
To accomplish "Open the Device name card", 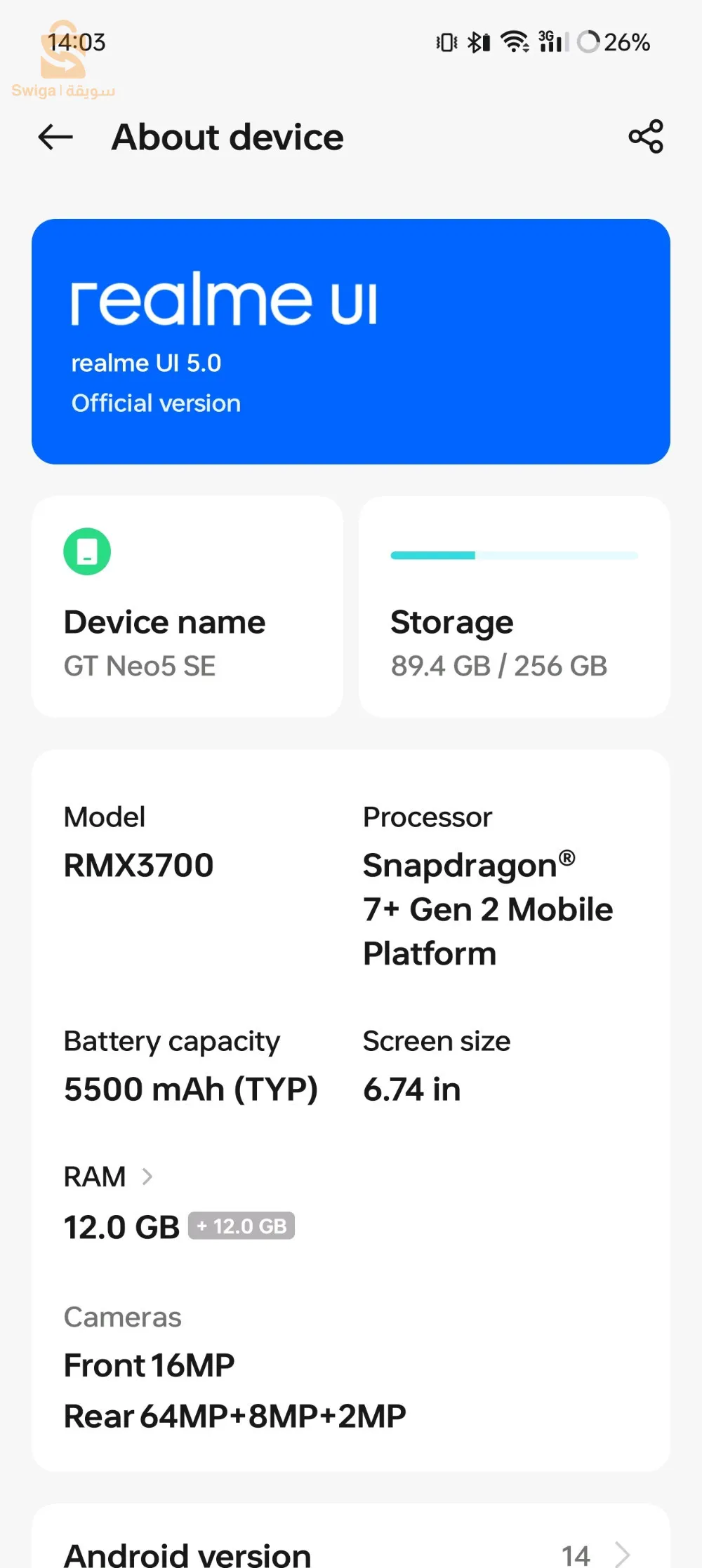I will pyautogui.click(x=187, y=607).
